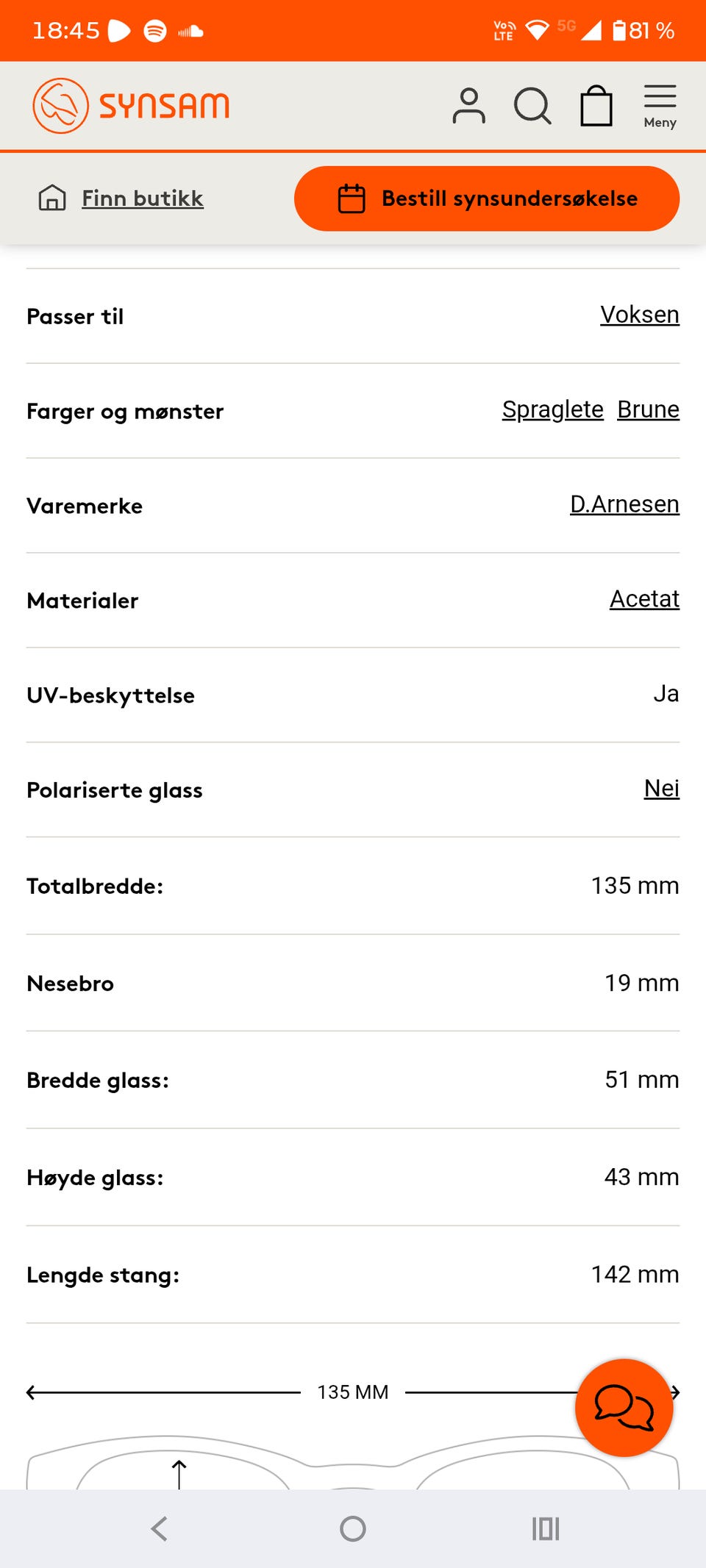This screenshot has width=706, height=1568.
Task: Tap the Synsam logo to go home
Action: tap(131, 106)
